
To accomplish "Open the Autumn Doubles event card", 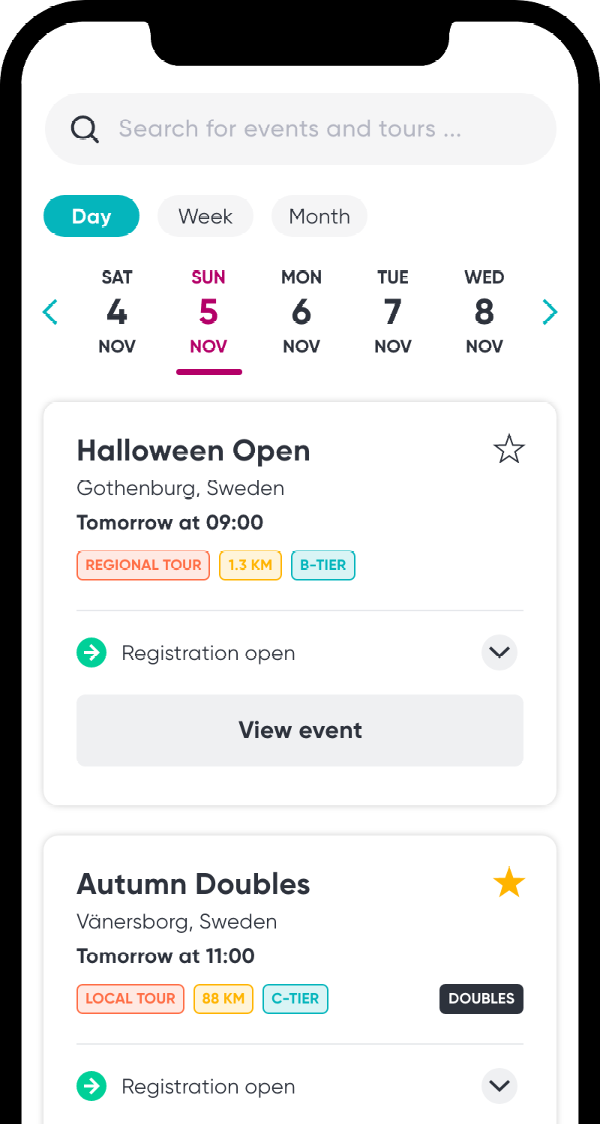I will 193,884.
